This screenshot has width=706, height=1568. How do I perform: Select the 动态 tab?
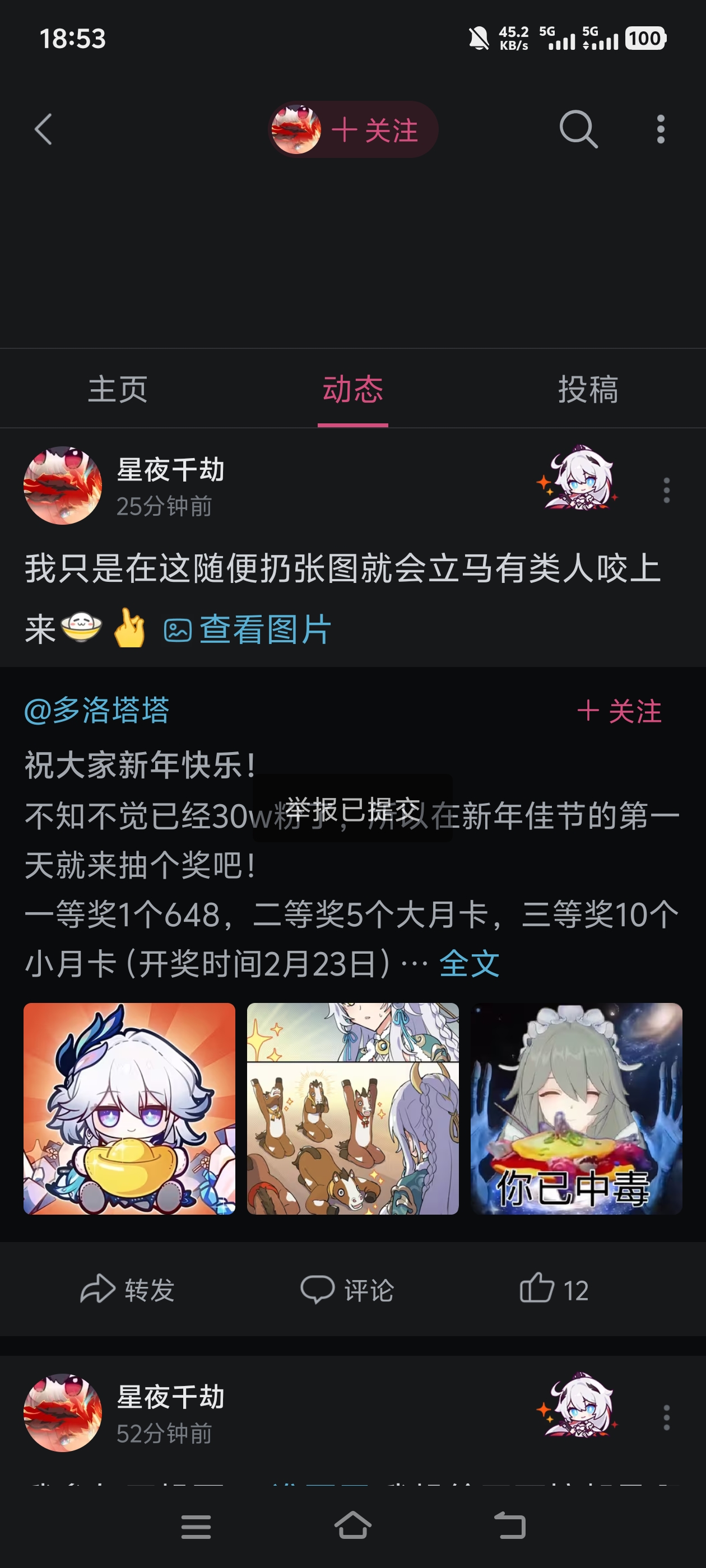tap(352, 389)
